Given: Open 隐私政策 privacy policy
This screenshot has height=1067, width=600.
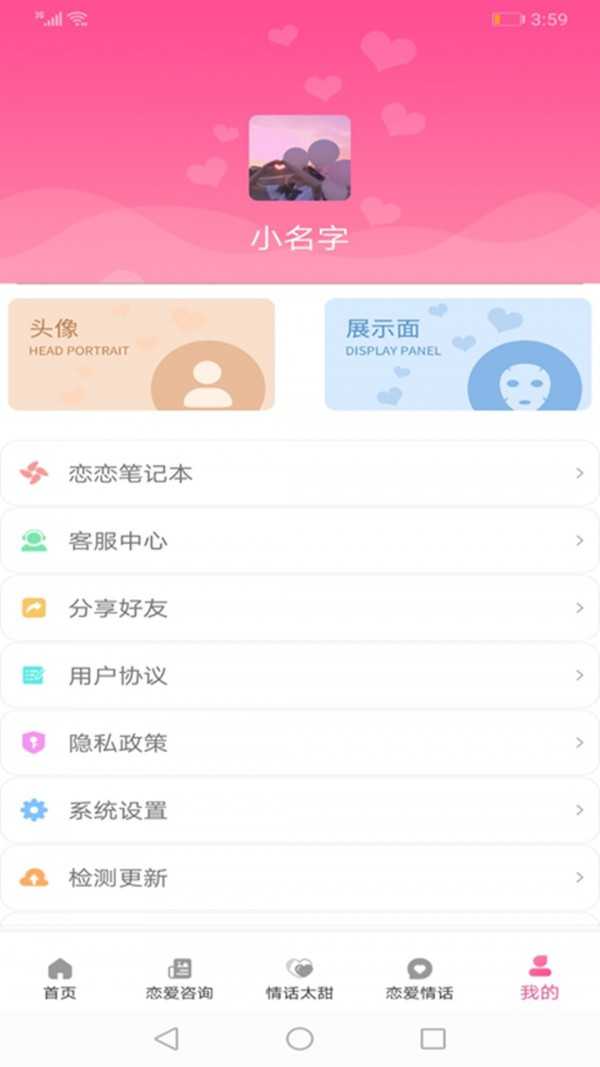Looking at the screenshot, I should (x=300, y=743).
